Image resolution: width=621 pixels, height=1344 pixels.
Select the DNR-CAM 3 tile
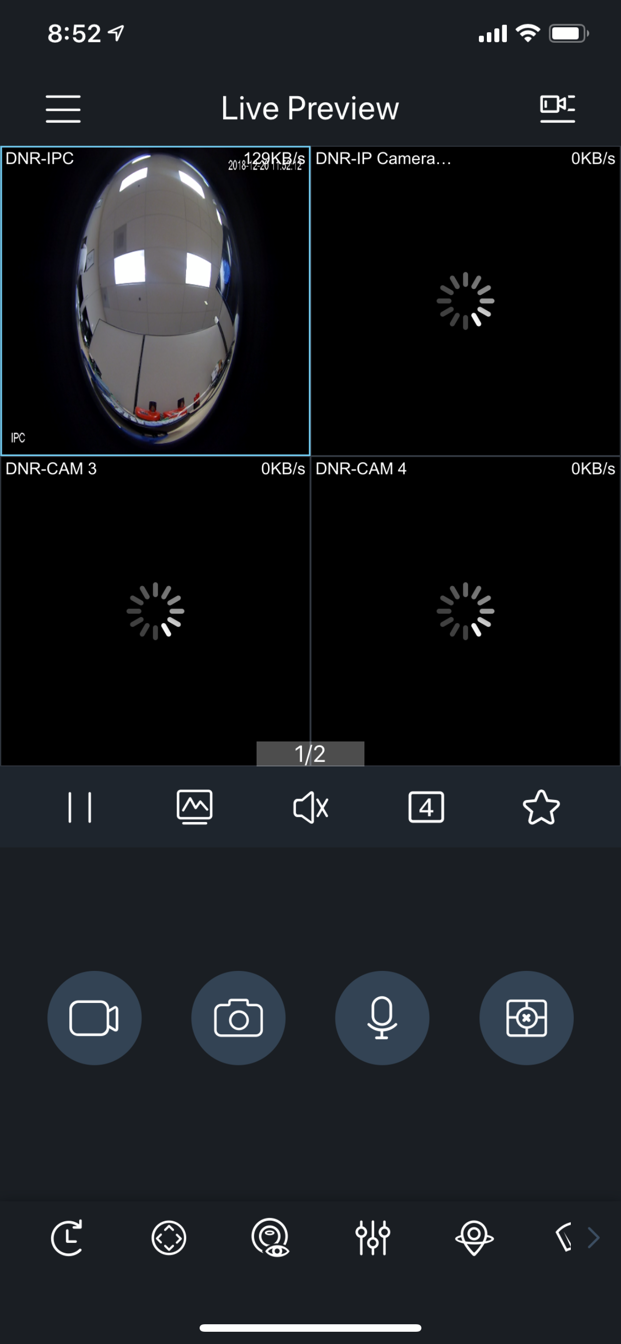[x=155, y=611]
